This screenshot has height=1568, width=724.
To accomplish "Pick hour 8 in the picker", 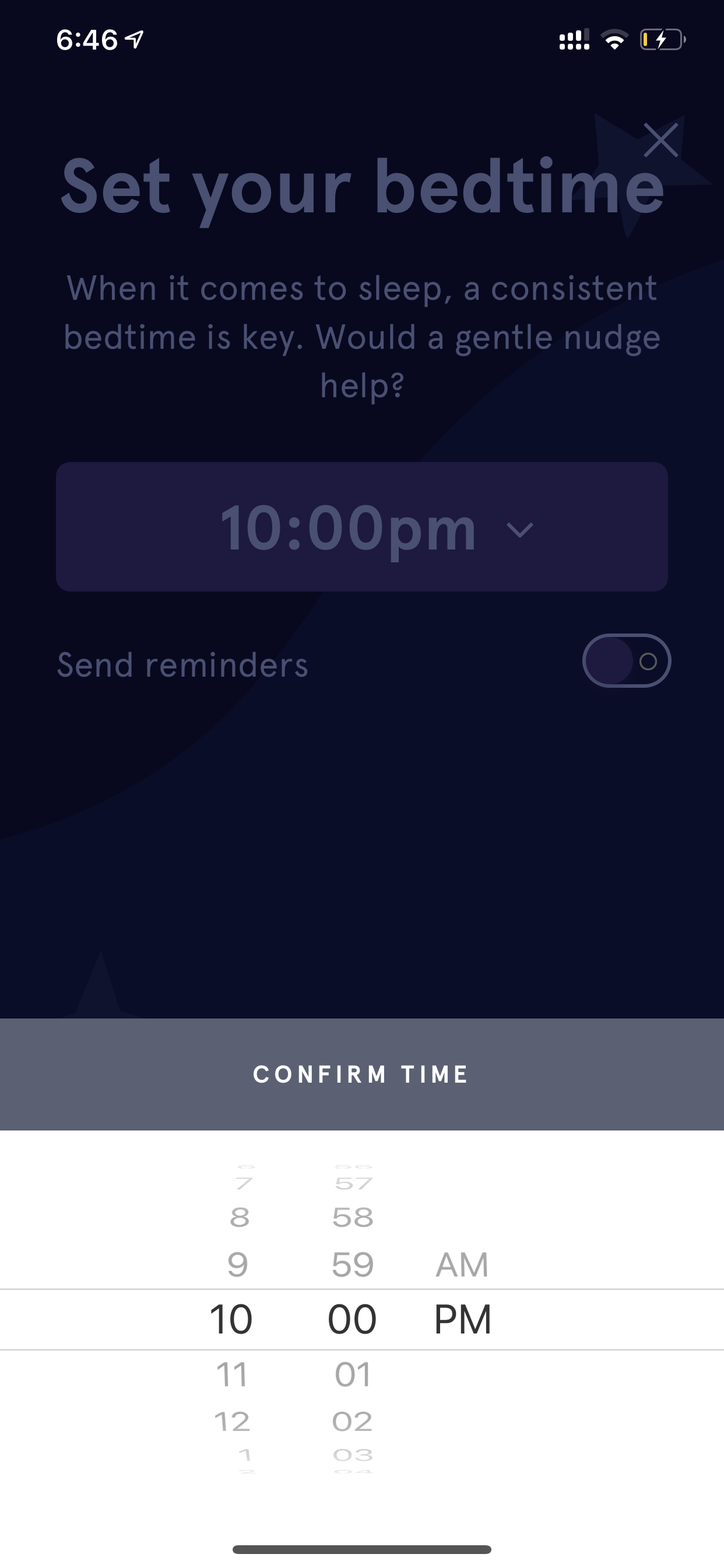I will (x=240, y=1217).
